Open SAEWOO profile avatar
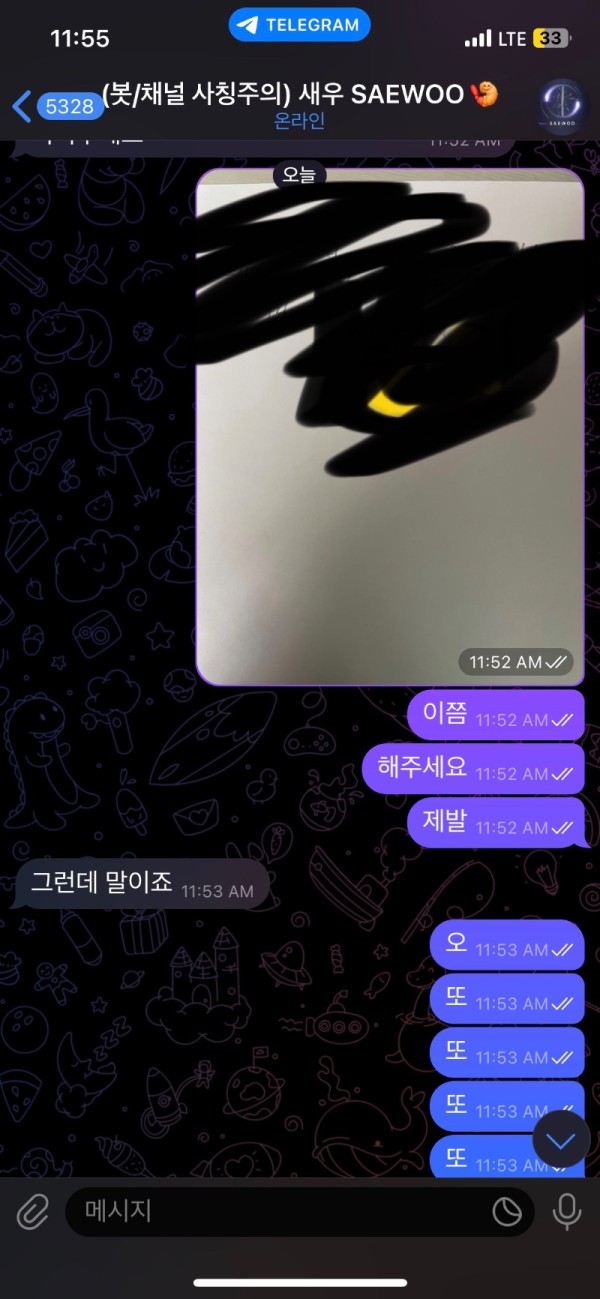Screen dimensions: 600x1299 pyautogui.click(x=565, y=105)
